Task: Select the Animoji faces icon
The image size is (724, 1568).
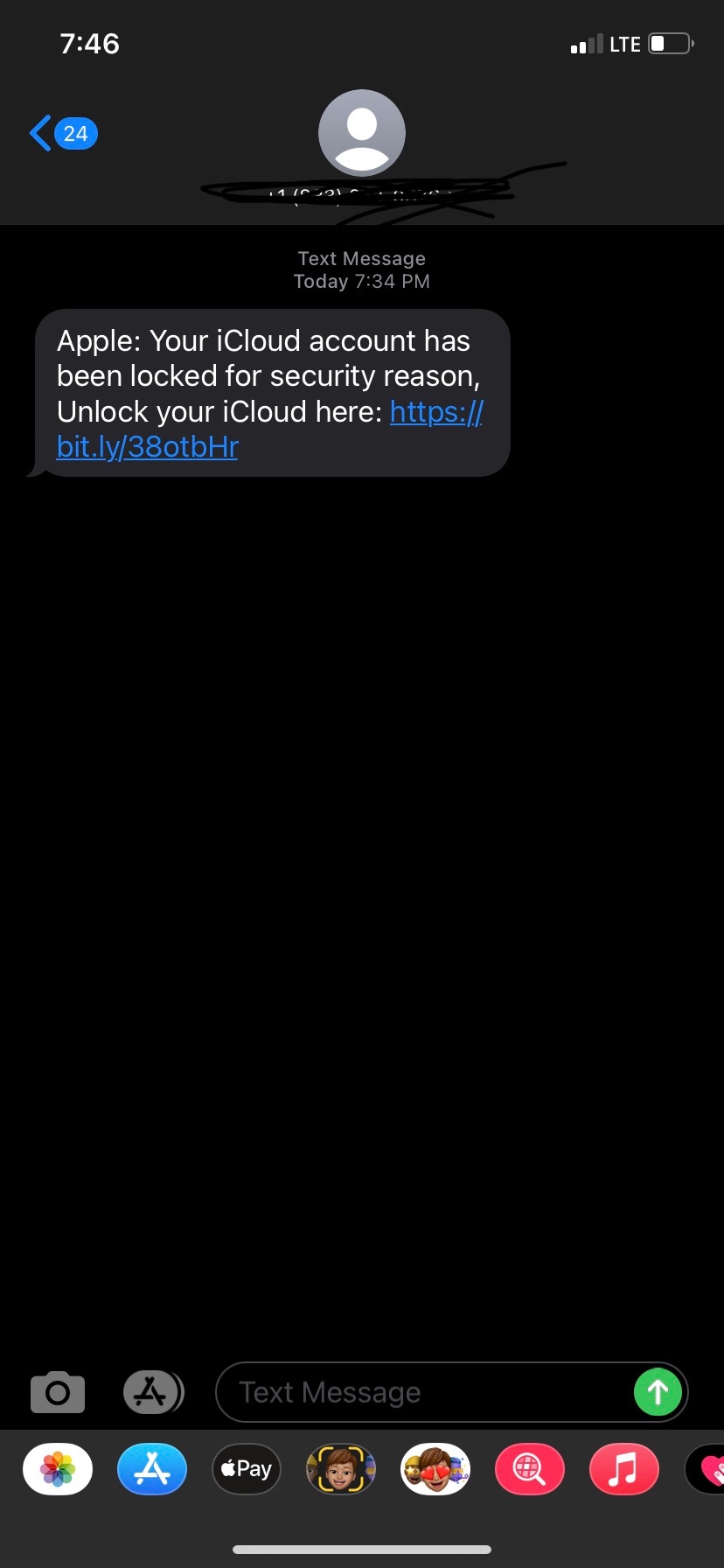Action: coord(435,1468)
